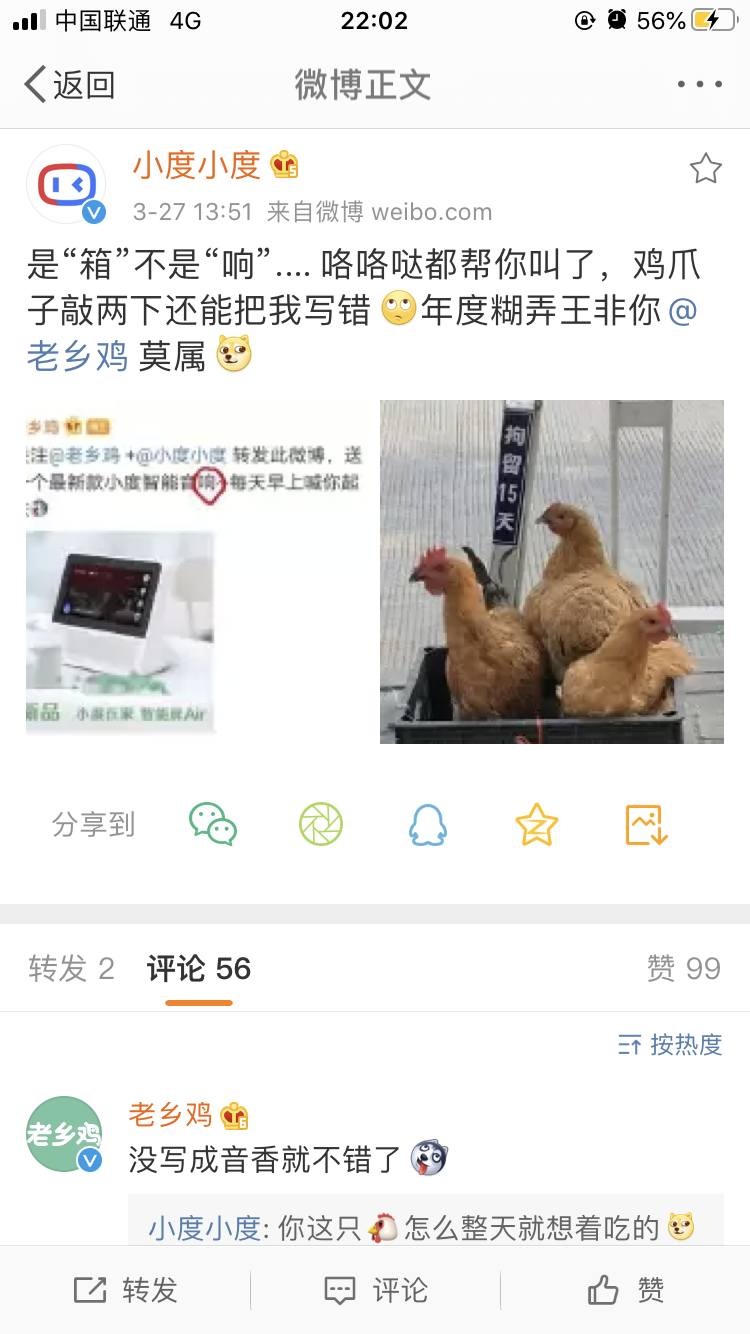The image size is (750, 1334).
Task: Show the 赞 99 likes list
Action: (x=684, y=968)
